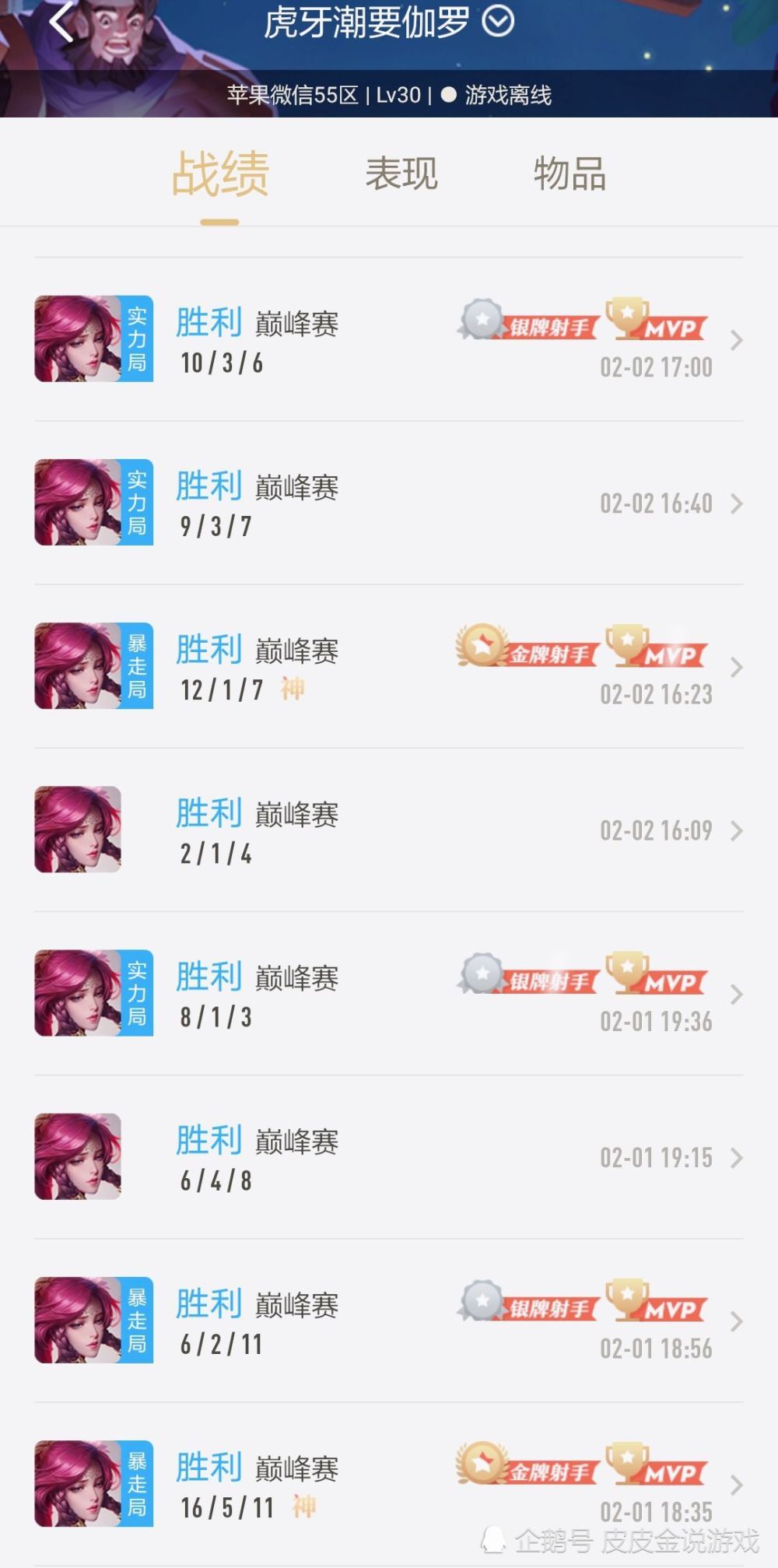Switch to the 表现 tab
This screenshot has height=1568, width=778.
pyautogui.click(x=401, y=174)
